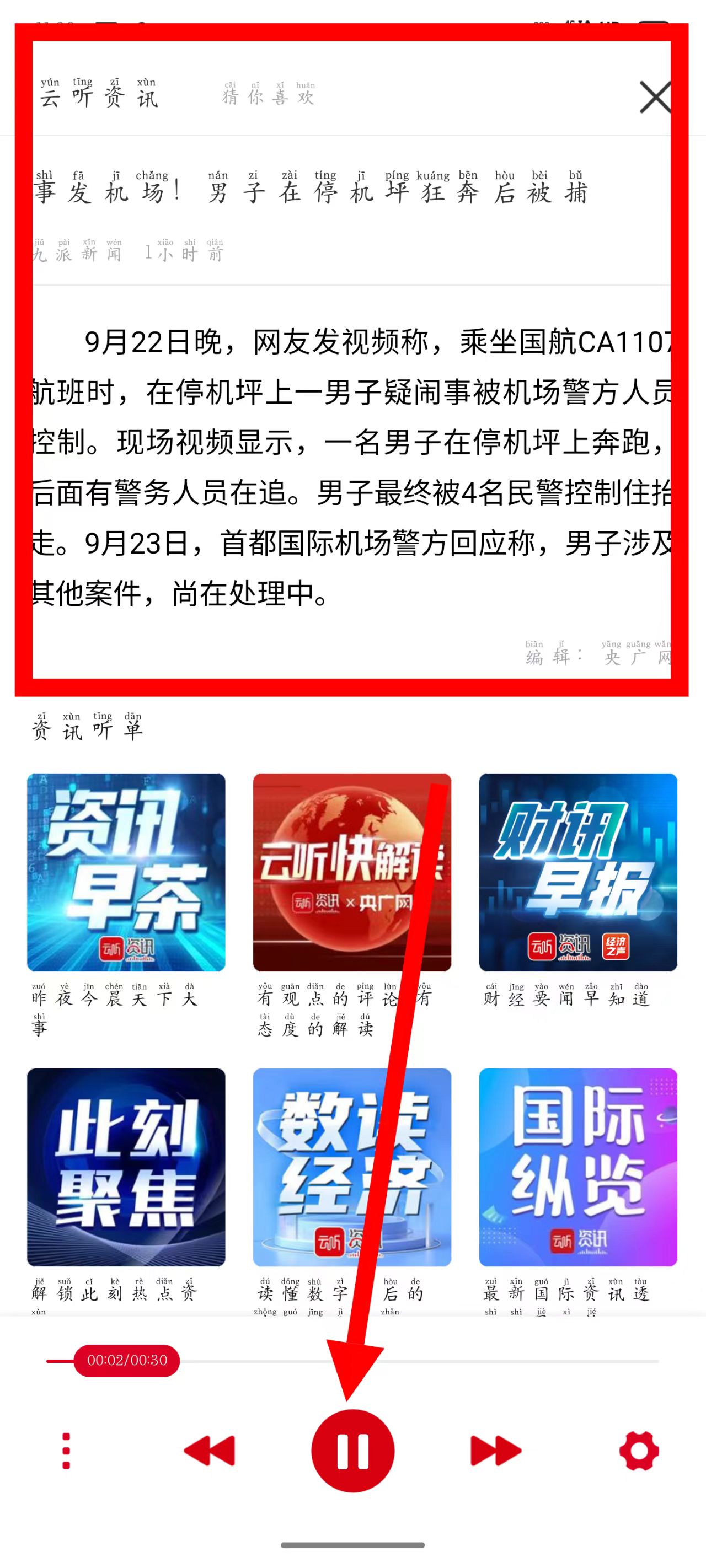Switch to the 云听资讯 tab
Viewport: 706px width, 1568px height.
[x=99, y=94]
